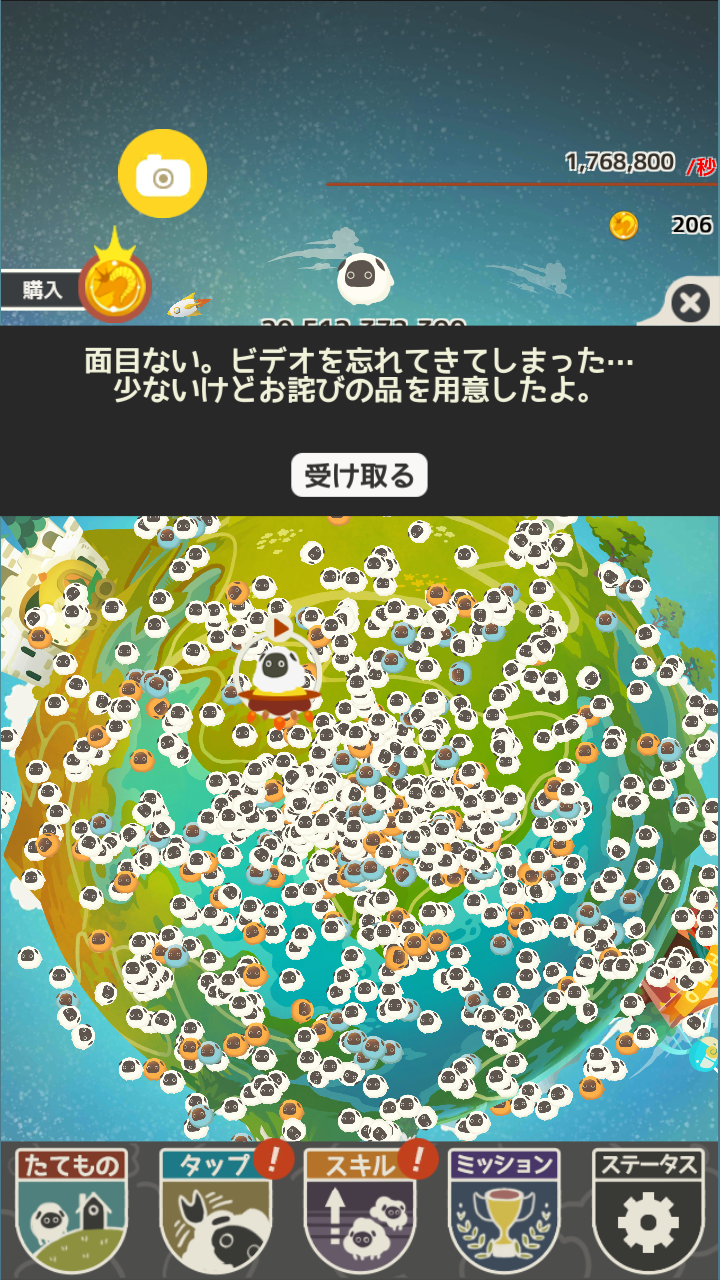This screenshot has width=720, height=1280.
Task: Close the ad with the X button
Action: pyautogui.click(x=690, y=302)
